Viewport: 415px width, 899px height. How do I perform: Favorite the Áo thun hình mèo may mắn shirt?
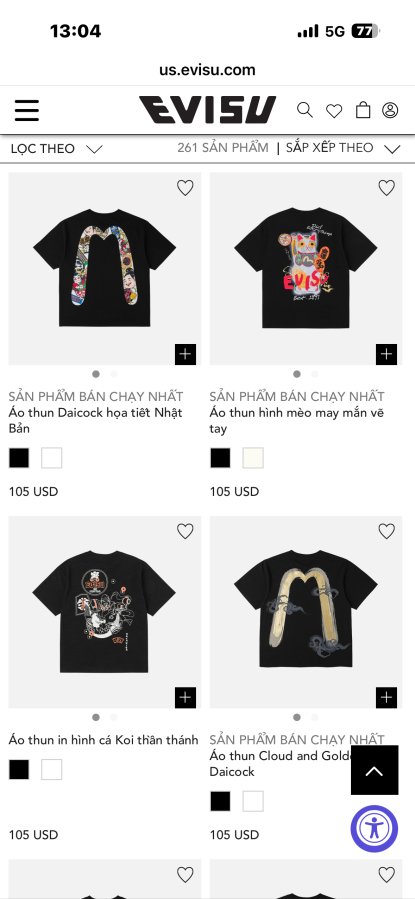[386, 187]
